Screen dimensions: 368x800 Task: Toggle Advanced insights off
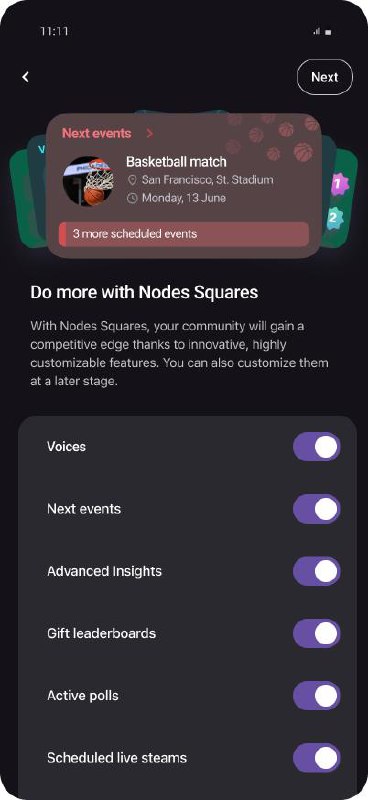tap(316, 571)
